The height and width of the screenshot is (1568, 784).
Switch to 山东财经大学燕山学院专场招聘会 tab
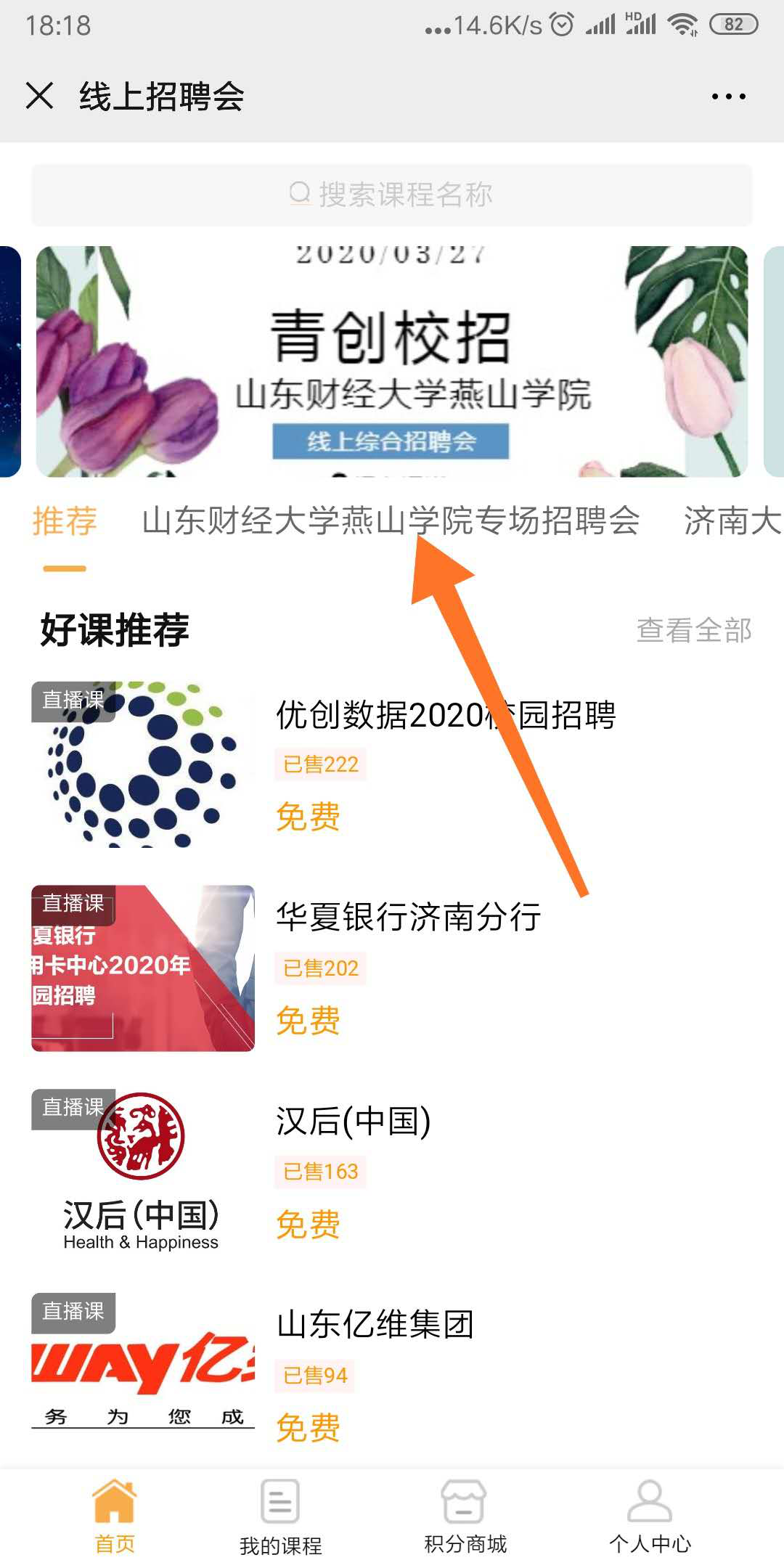pyautogui.click(x=391, y=521)
